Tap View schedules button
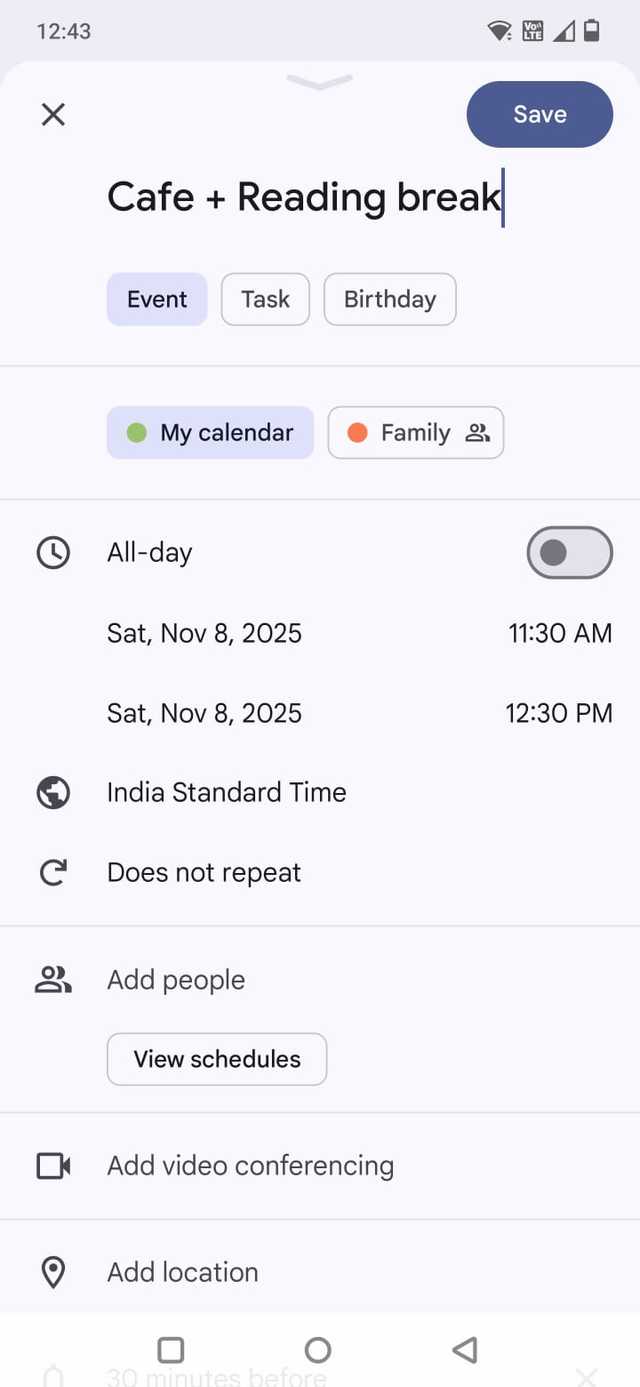The height and width of the screenshot is (1387, 640). (x=217, y=1059)
